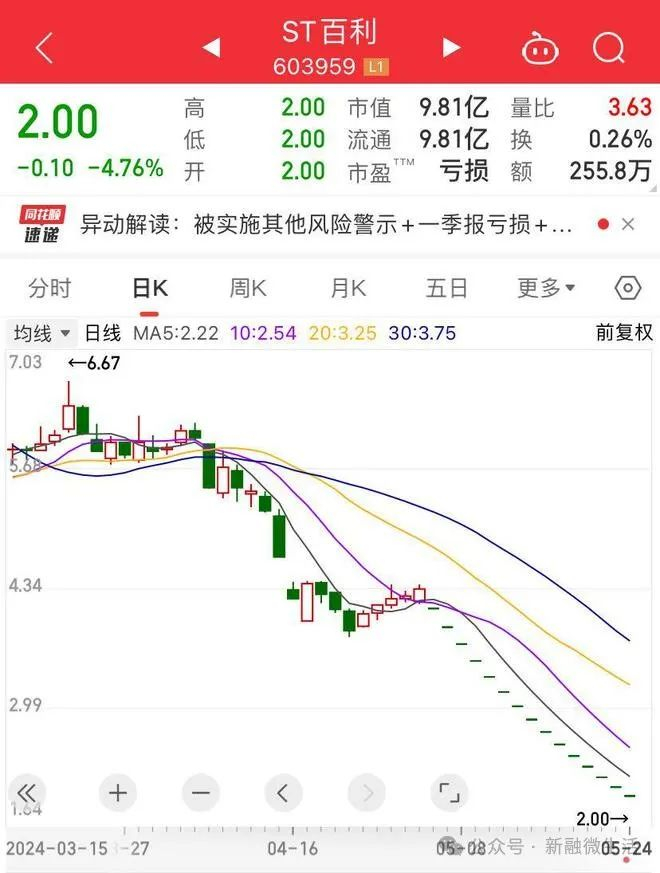Viewport: 660px width, 873px height.
Task: Switch to the previous stock
Action: pyautogui.click(x=211, y=48)
